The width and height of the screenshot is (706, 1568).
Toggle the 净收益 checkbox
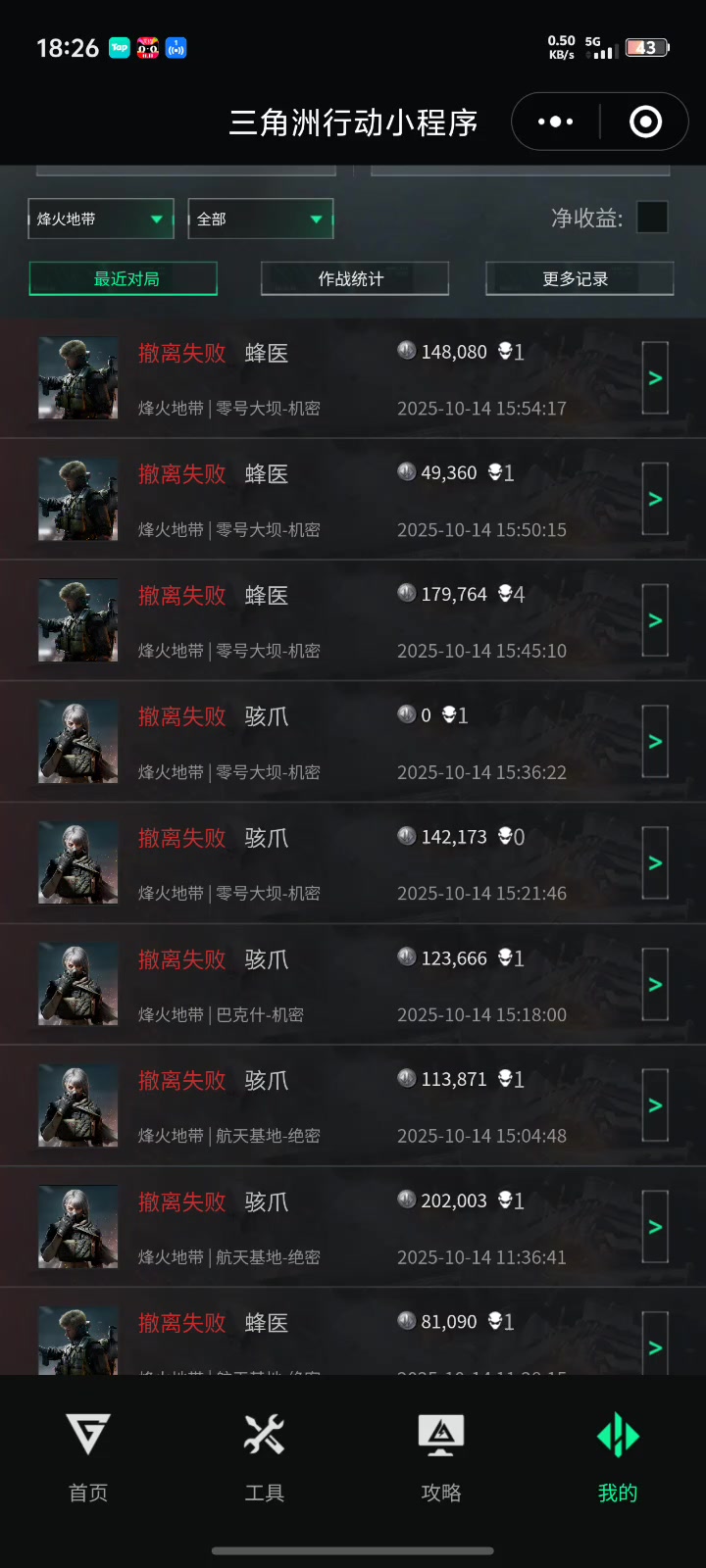click(652, 218)
